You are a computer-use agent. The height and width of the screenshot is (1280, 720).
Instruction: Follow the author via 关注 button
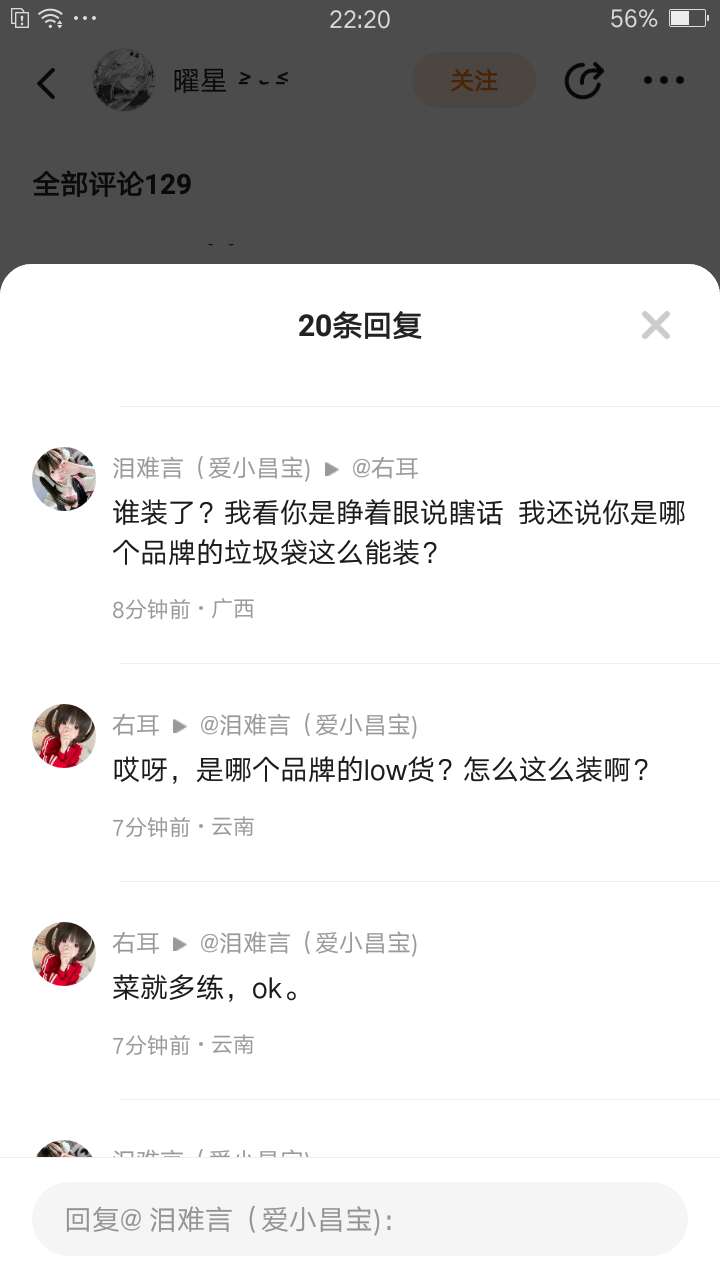tap(473, 81)
